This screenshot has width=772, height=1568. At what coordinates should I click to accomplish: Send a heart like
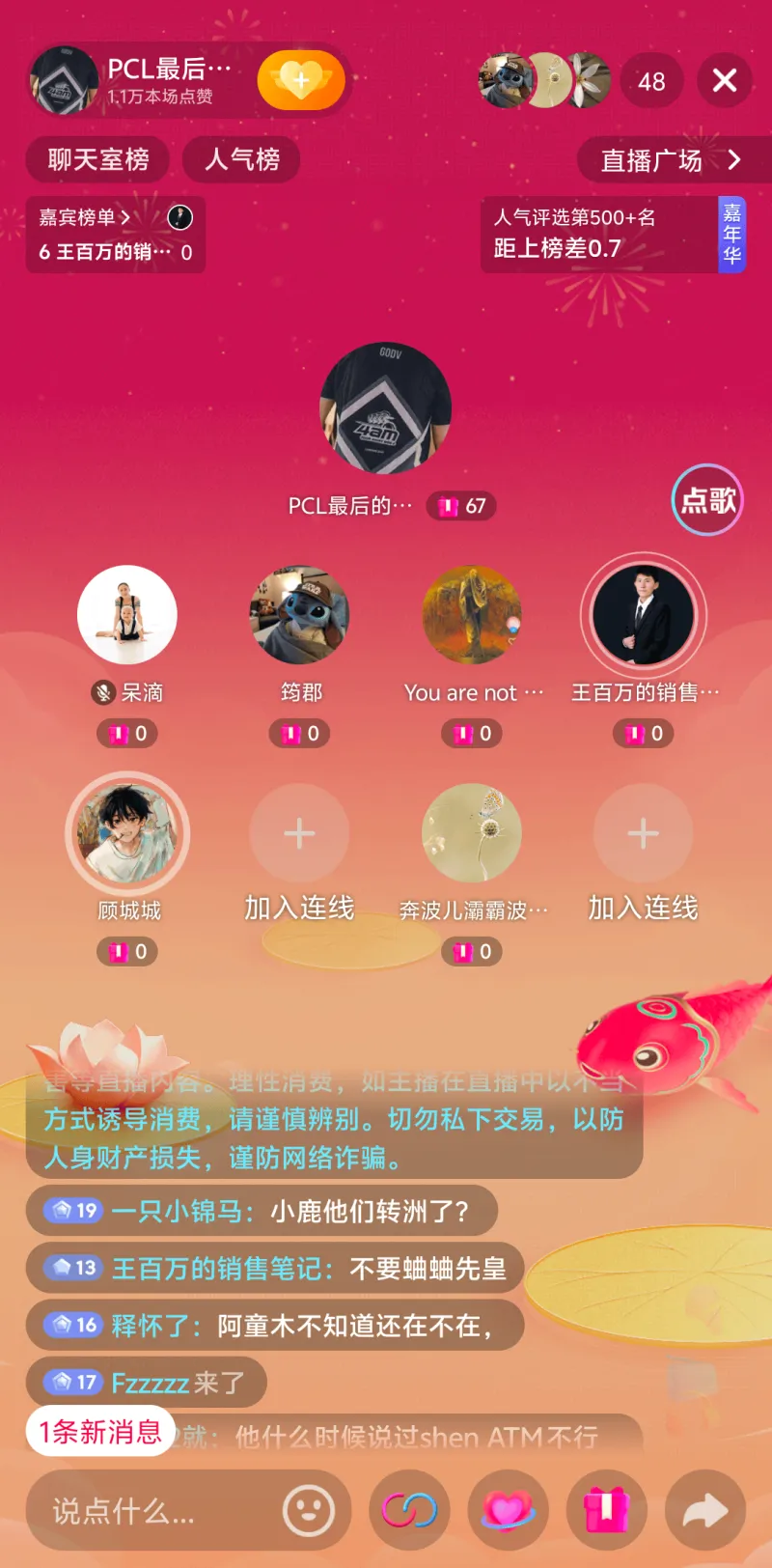click(x=509, y=1511)
